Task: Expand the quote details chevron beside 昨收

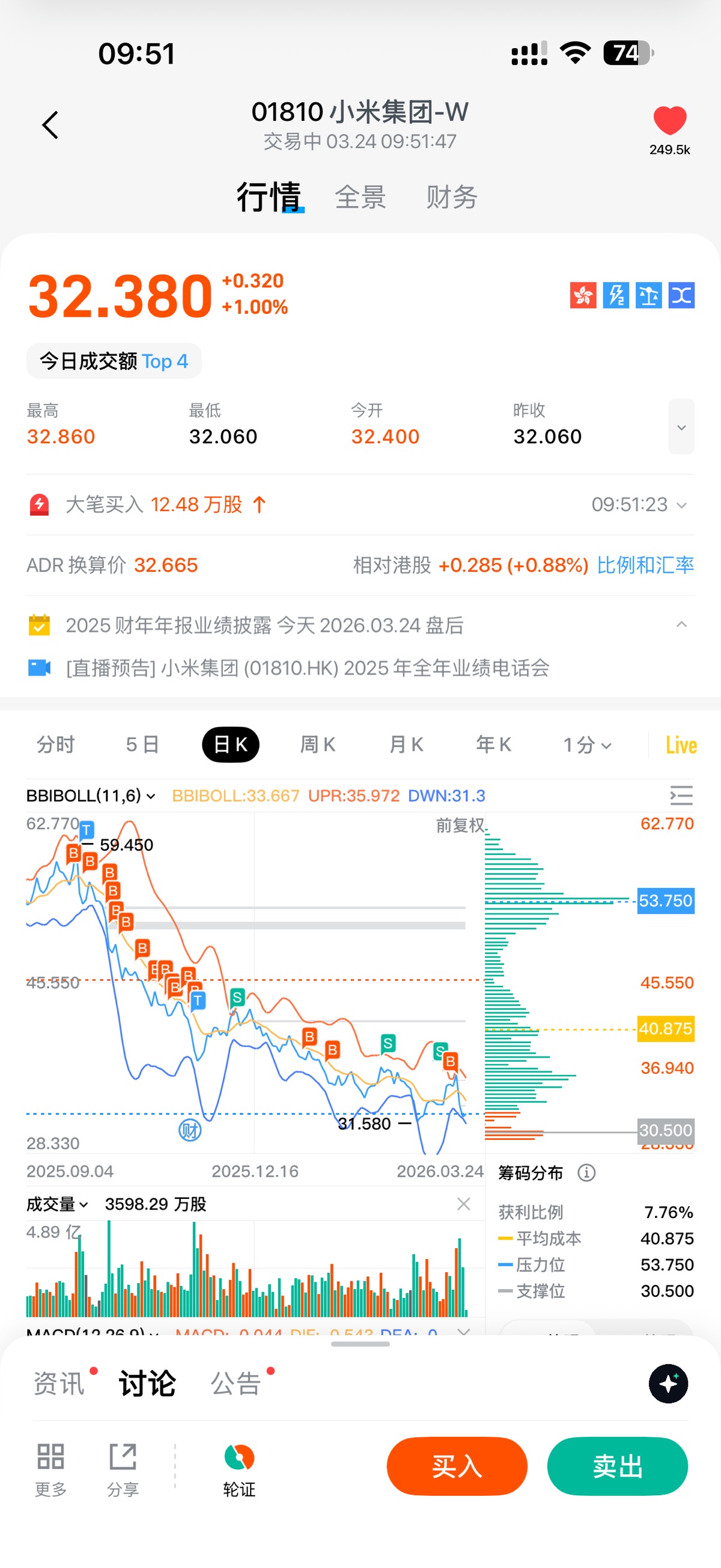Action: (681, 427)
